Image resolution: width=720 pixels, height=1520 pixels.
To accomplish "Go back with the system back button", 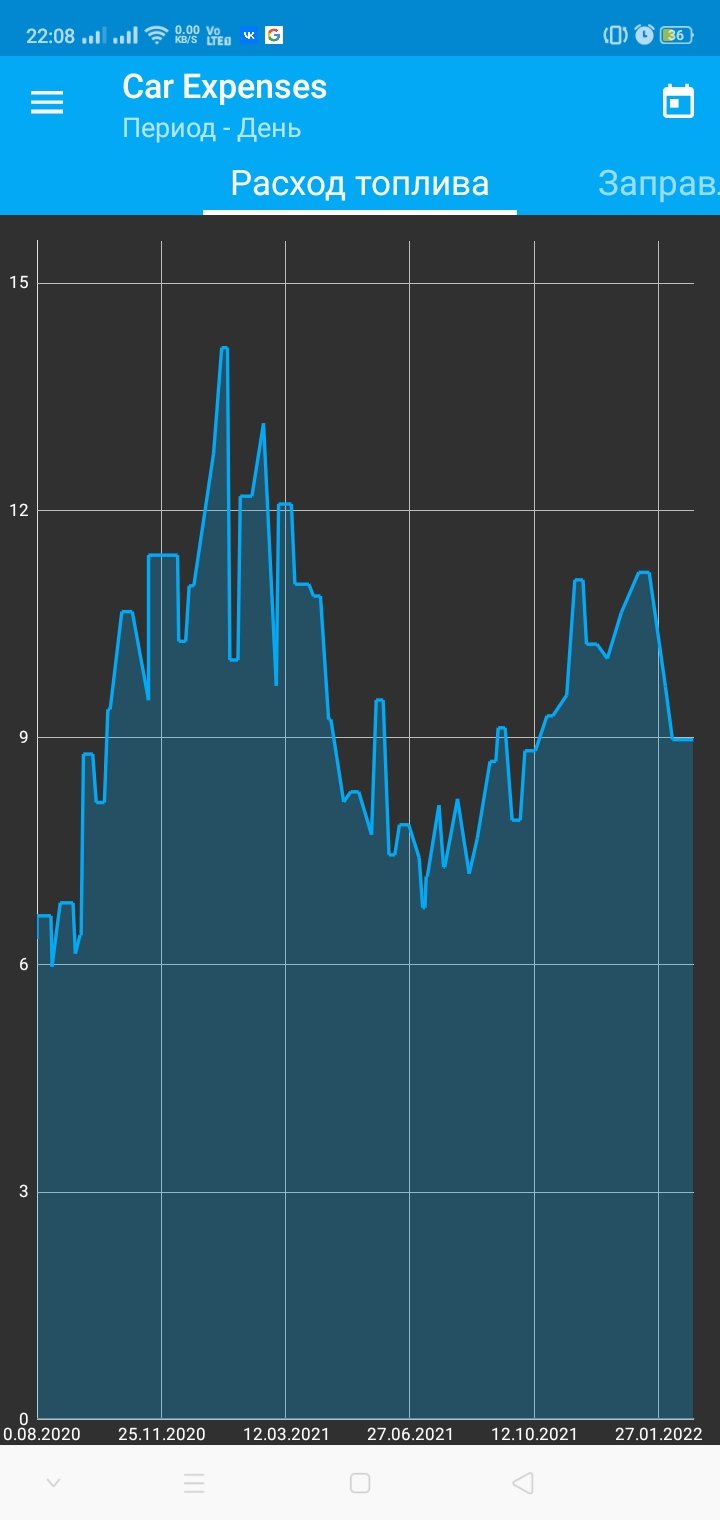I will (x=522, y=1483).
